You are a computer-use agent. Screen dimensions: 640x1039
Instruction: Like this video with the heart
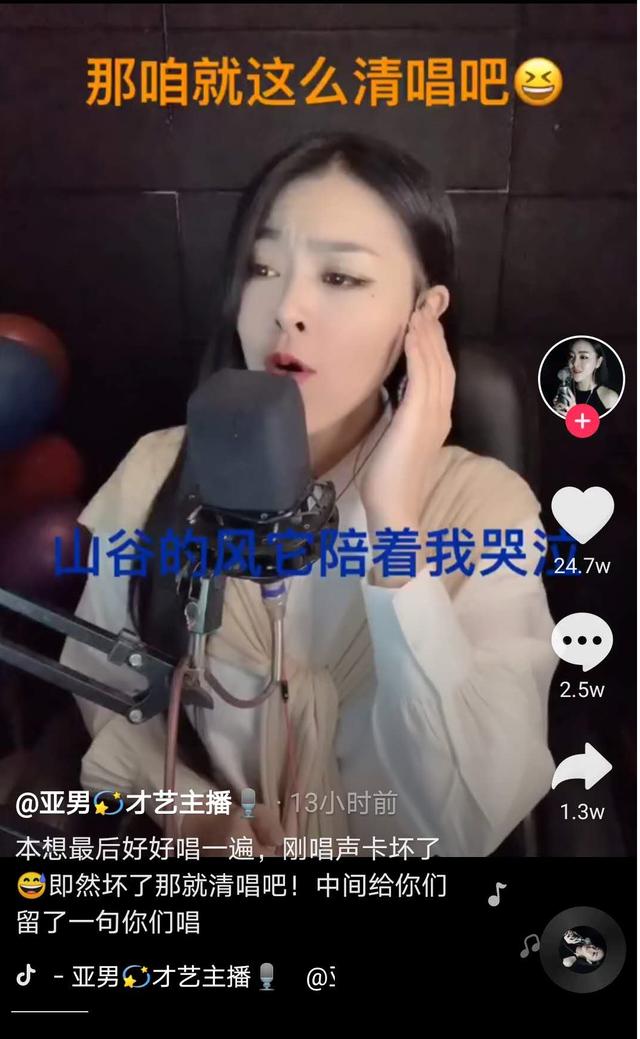pyautogui.click(x=582, y=515)
